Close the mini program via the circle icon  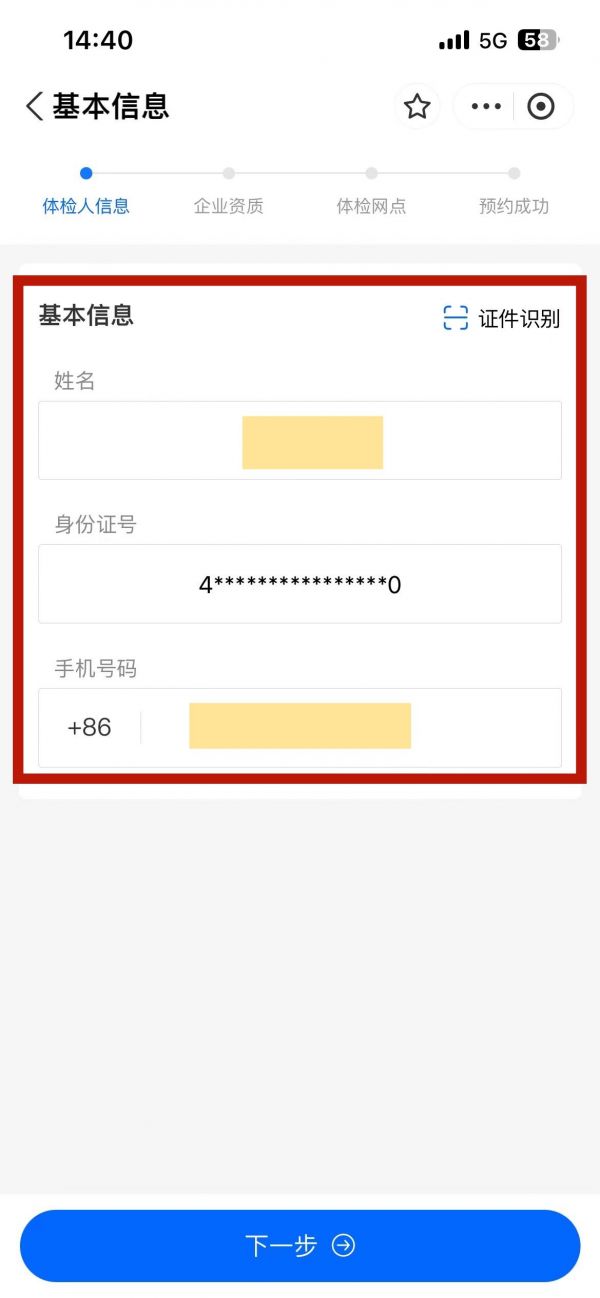(541, 106)
